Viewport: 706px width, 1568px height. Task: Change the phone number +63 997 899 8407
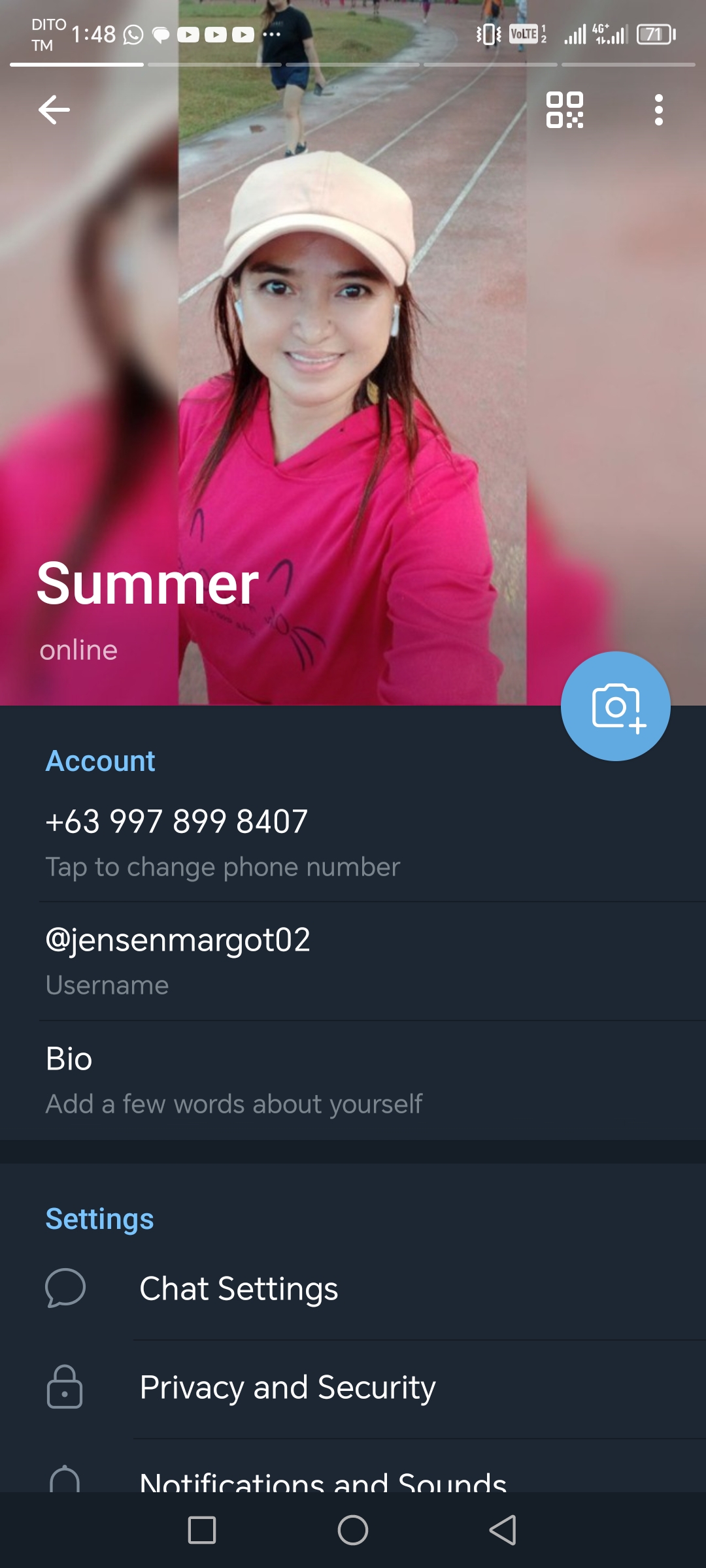click(x=353, y=842)
